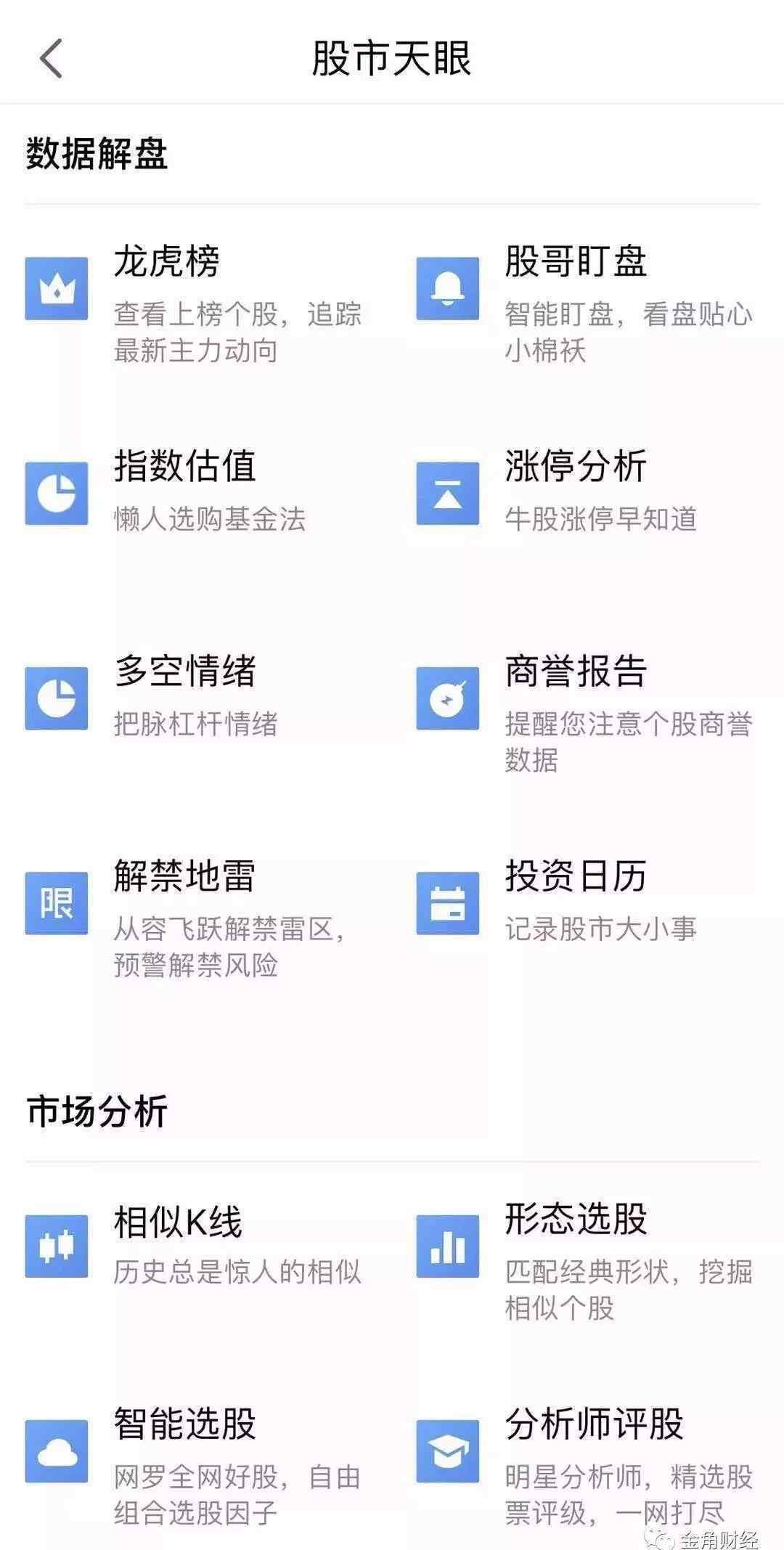Select 指数估值 fund selection tool
This screenshot has width=784, height=1550.
pyautogui.click(x=196, y=492)
